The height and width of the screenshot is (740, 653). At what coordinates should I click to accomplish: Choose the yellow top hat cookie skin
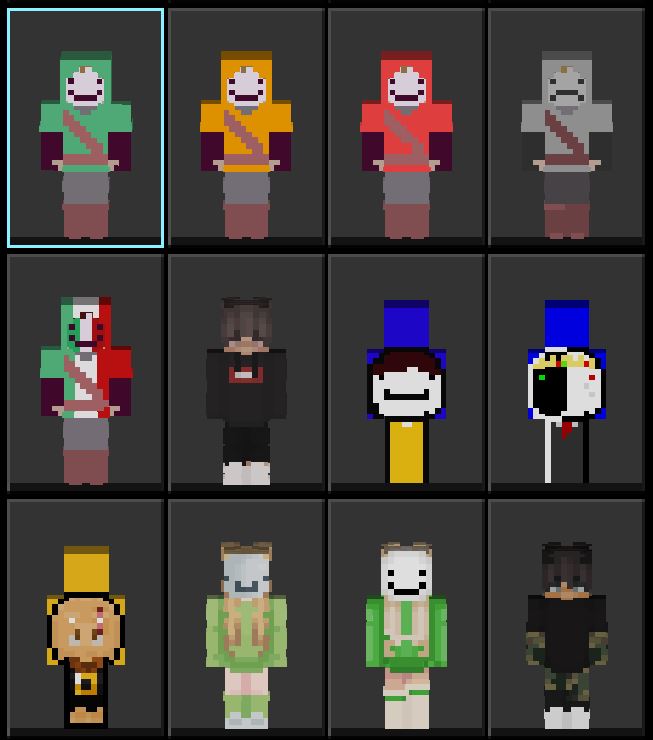[x=86, y=620]
